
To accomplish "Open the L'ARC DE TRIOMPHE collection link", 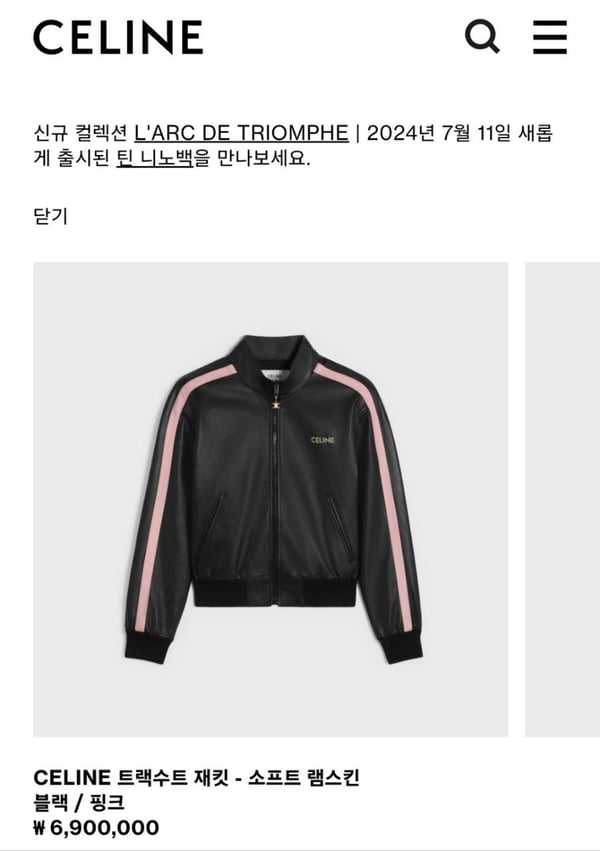I will click(241, 133).
